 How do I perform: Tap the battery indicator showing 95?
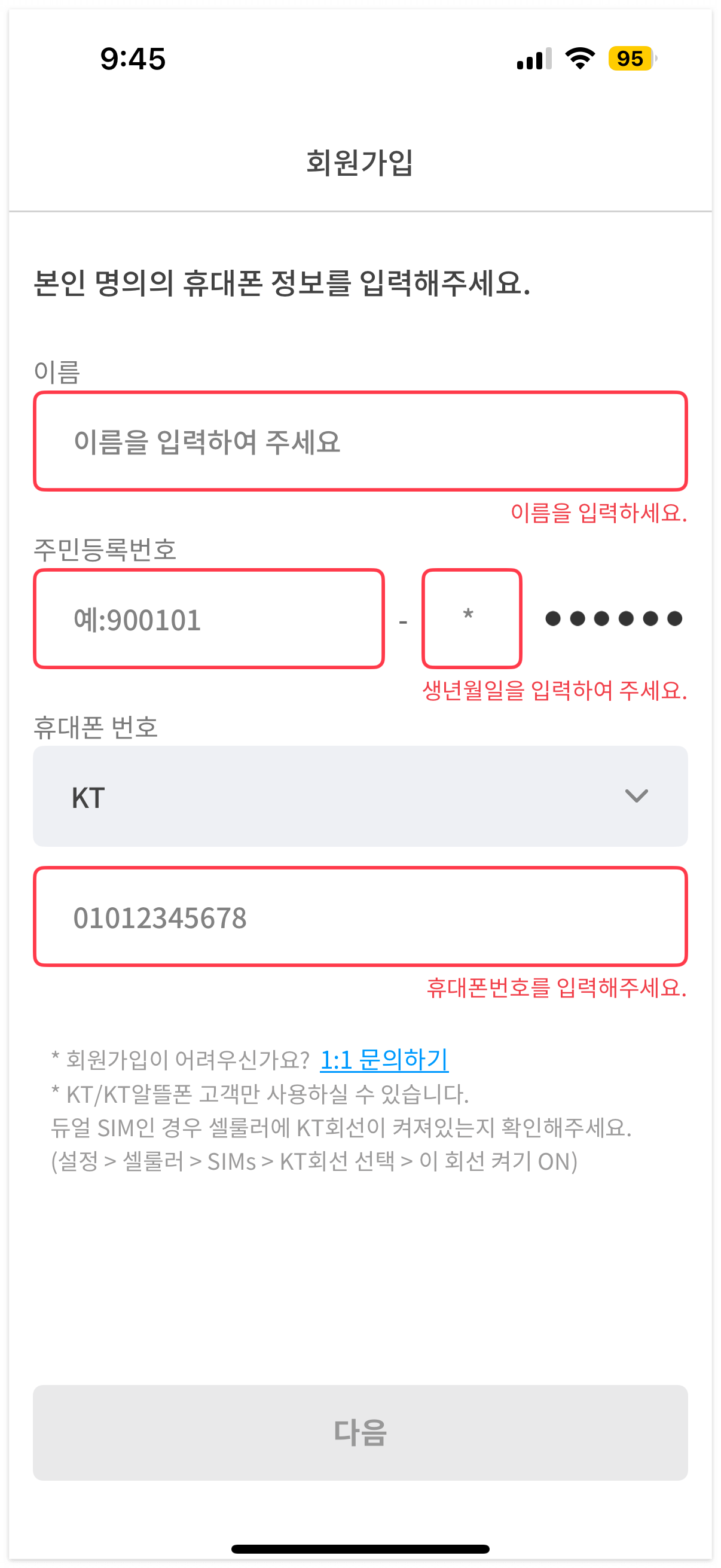pos(631,59)
